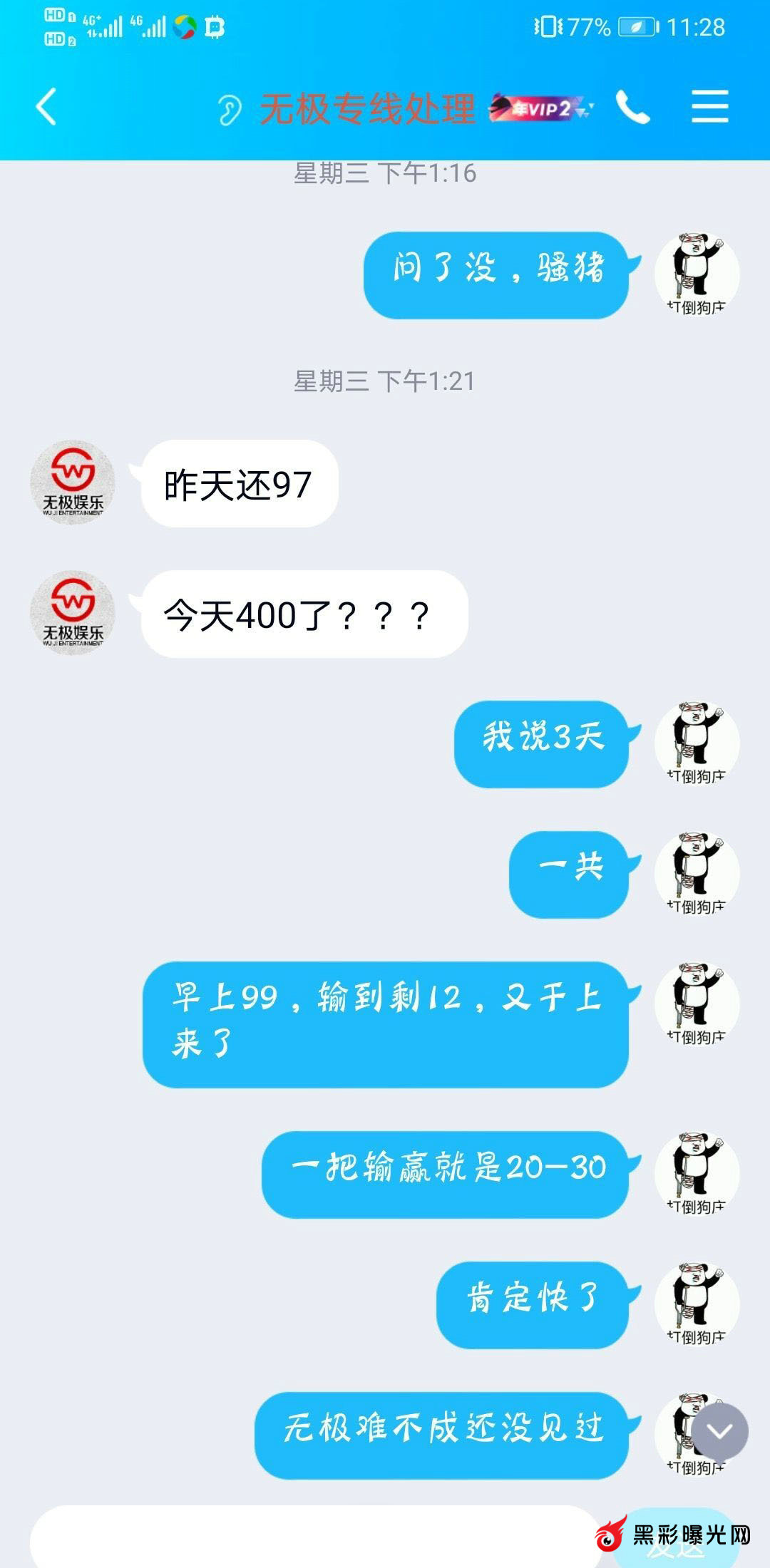The height and width of the screenshot is (1568, 770).
Task: Open the chat settings menu
Action: tap(709, 108)
